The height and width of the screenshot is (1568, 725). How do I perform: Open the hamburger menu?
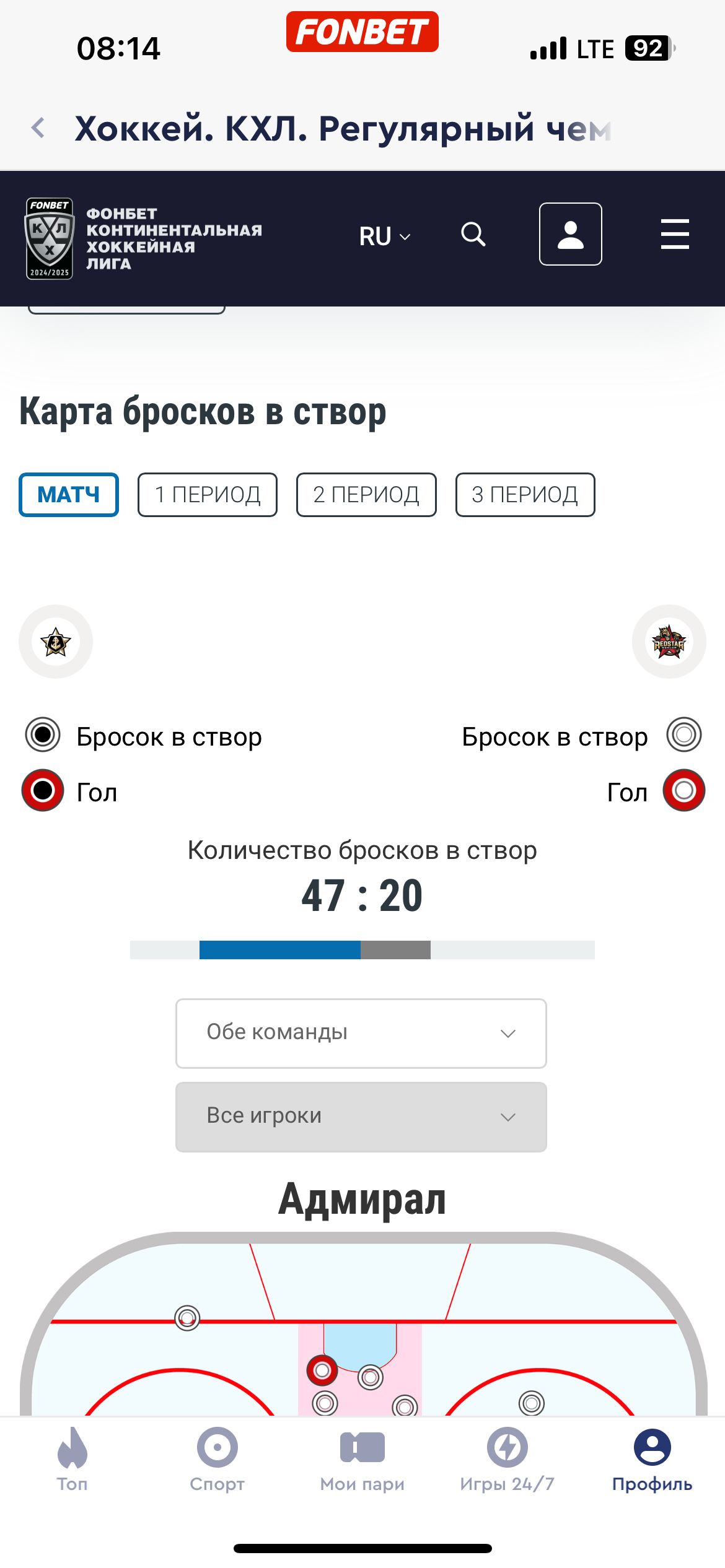675,234
